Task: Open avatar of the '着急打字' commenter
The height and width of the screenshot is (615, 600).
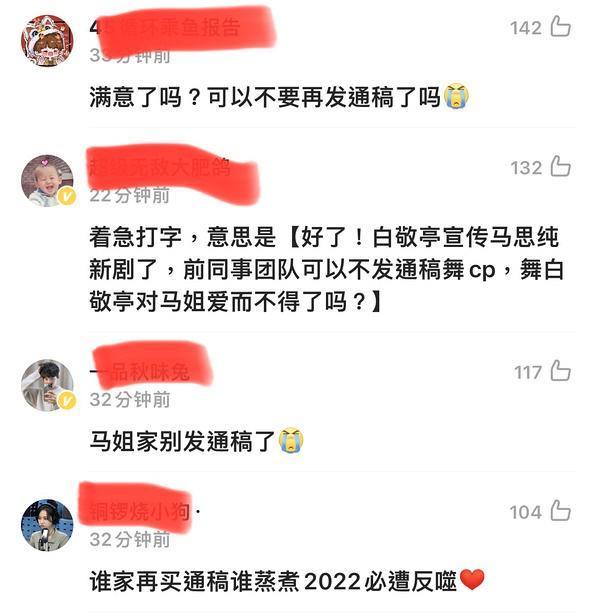Action: pyautogui.click(x=47, y=181)
